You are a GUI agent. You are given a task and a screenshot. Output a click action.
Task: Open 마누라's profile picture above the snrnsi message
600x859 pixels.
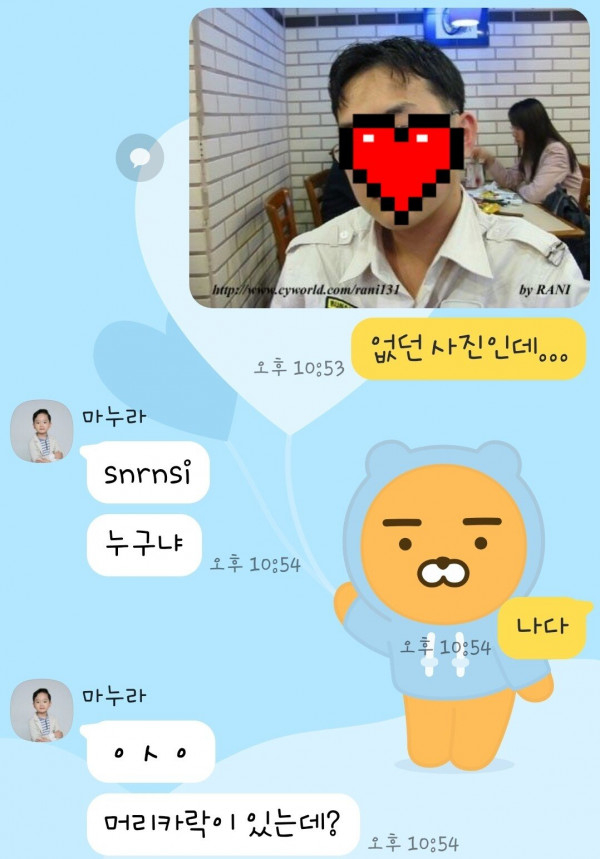point(41,433)
